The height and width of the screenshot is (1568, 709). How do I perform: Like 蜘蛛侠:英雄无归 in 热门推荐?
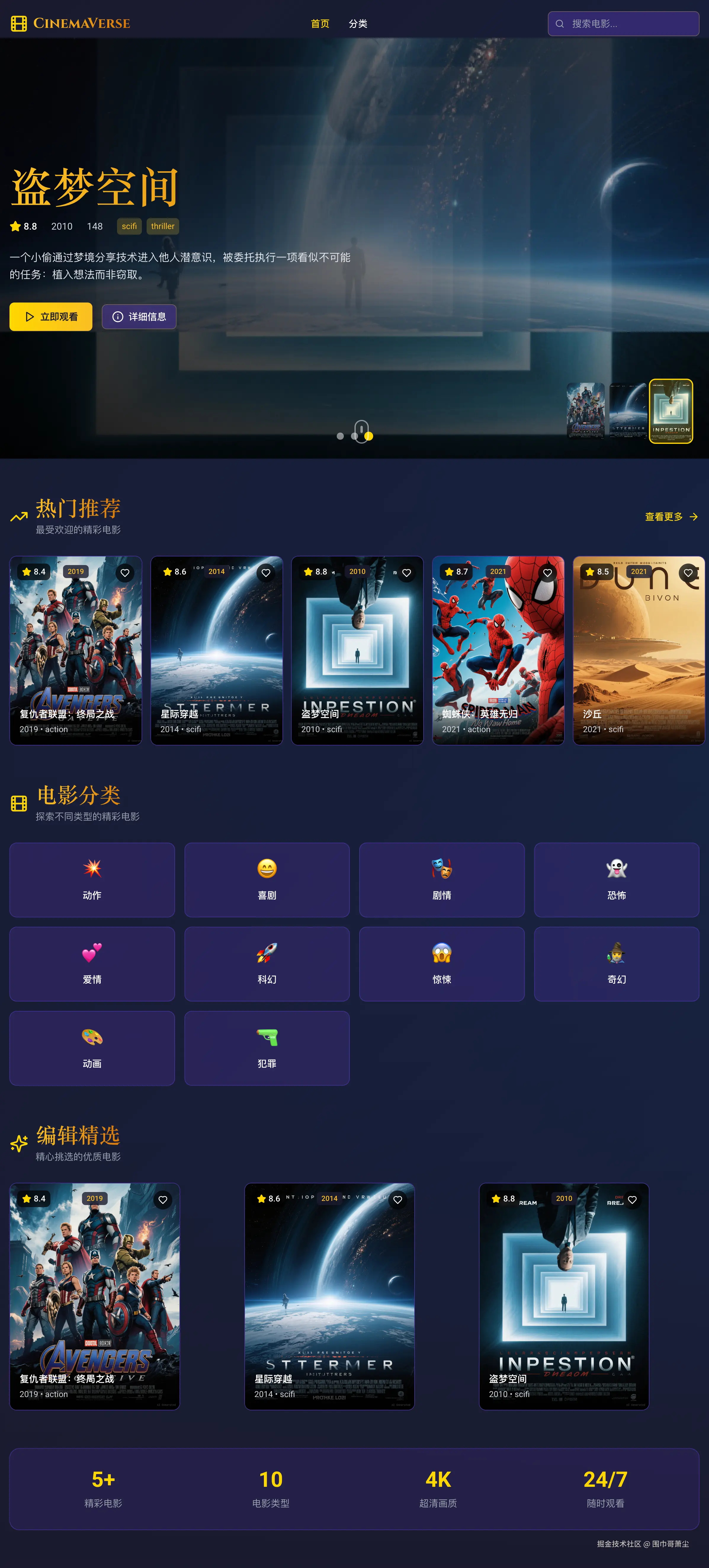pyautogui.click(x=547, y=573)
